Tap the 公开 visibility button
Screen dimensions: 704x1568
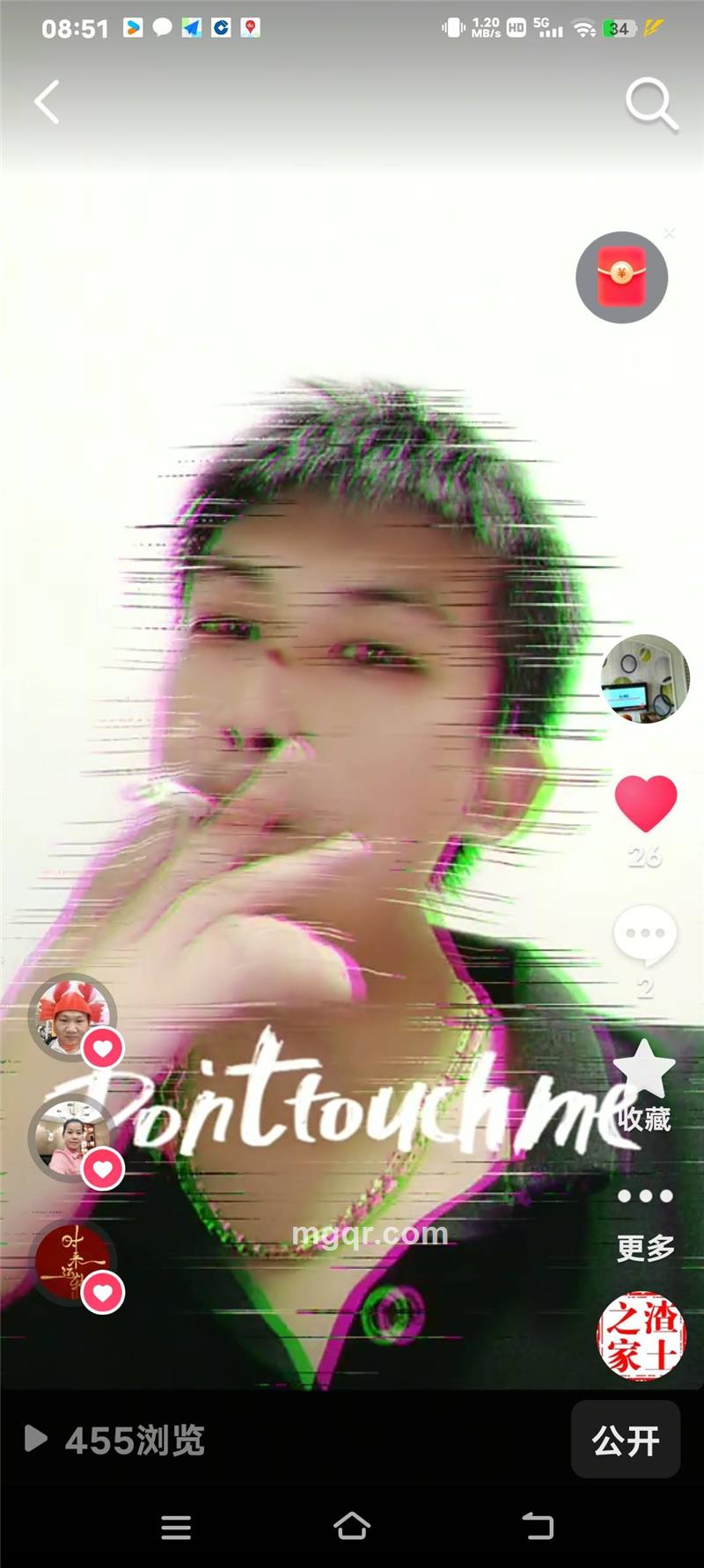coord(626,1440)
